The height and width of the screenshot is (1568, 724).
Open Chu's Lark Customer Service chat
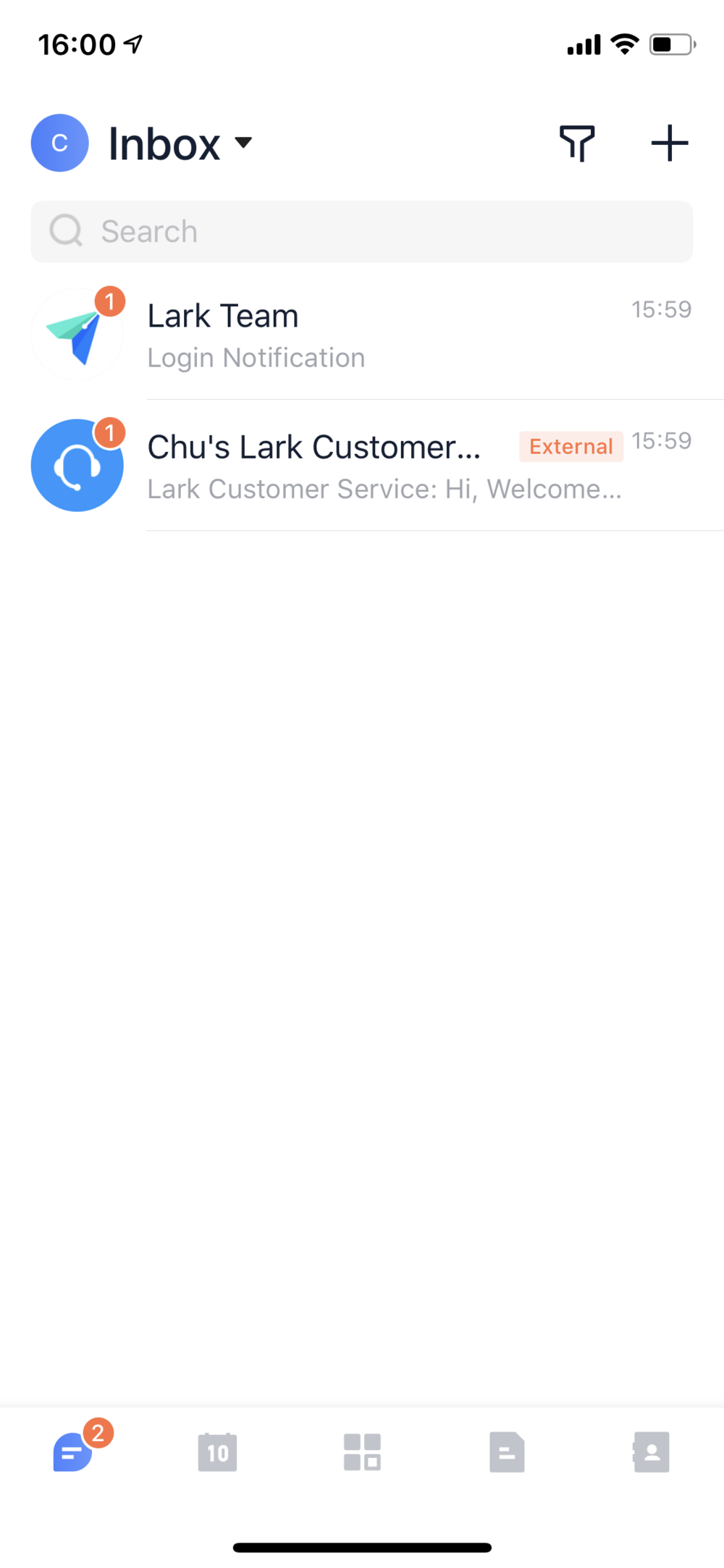click(362, 466)
